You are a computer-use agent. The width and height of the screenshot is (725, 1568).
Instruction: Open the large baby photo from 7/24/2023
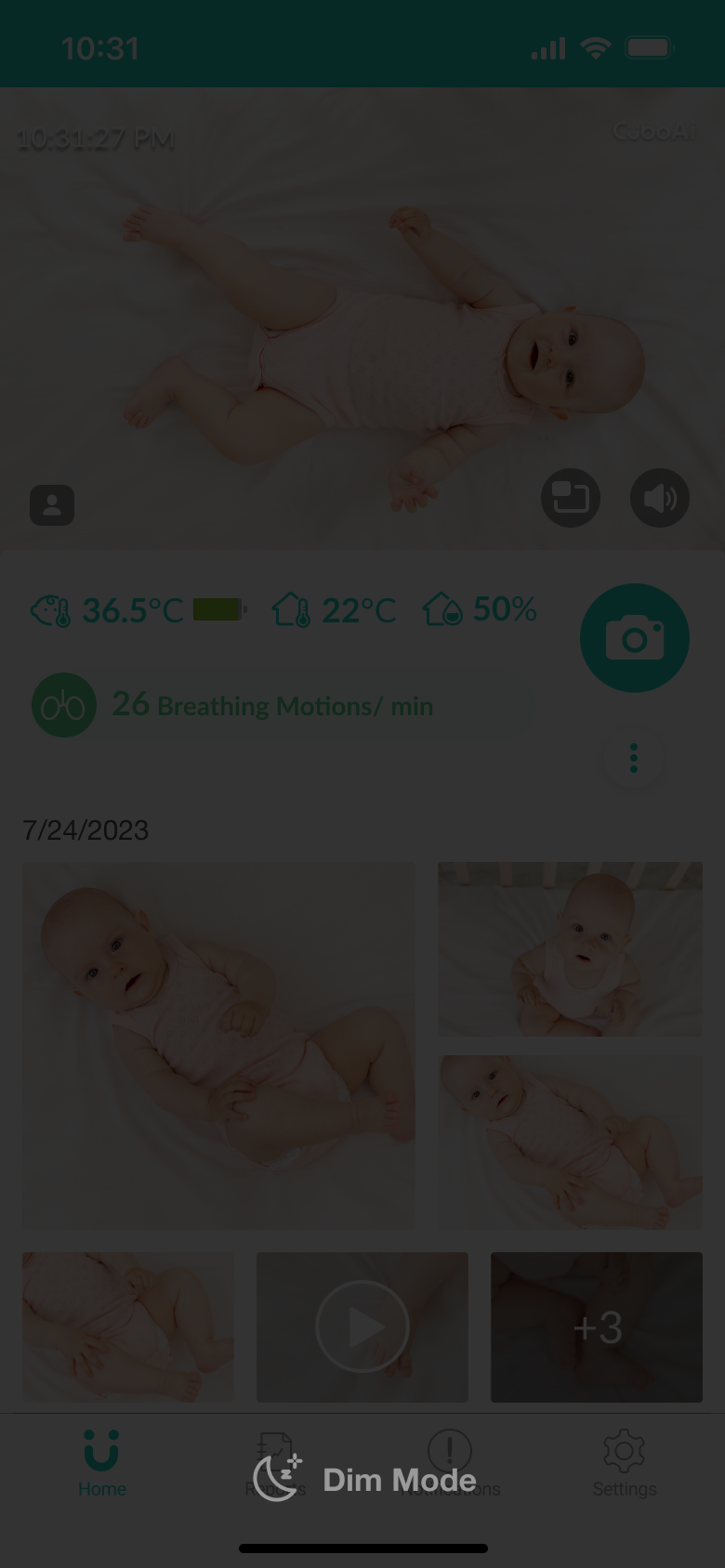[x=218, y=1045]
